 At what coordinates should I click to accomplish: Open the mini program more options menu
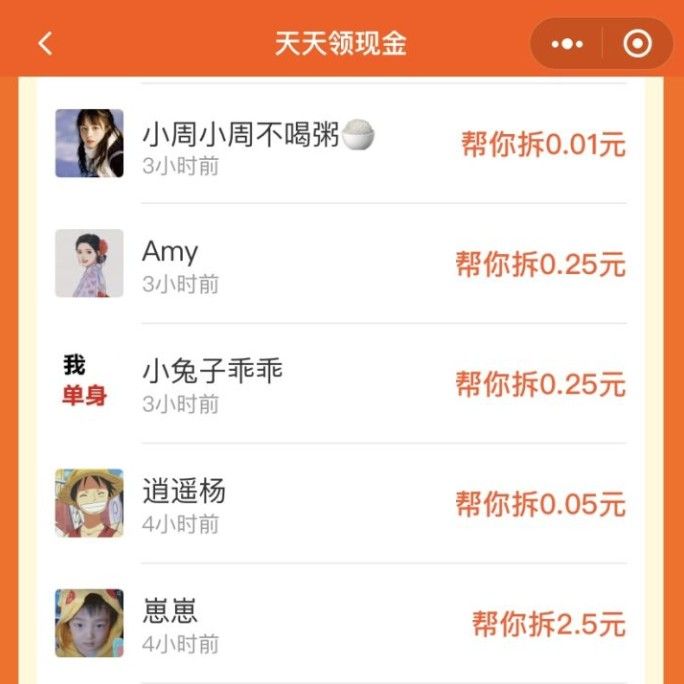pos(567,44)
